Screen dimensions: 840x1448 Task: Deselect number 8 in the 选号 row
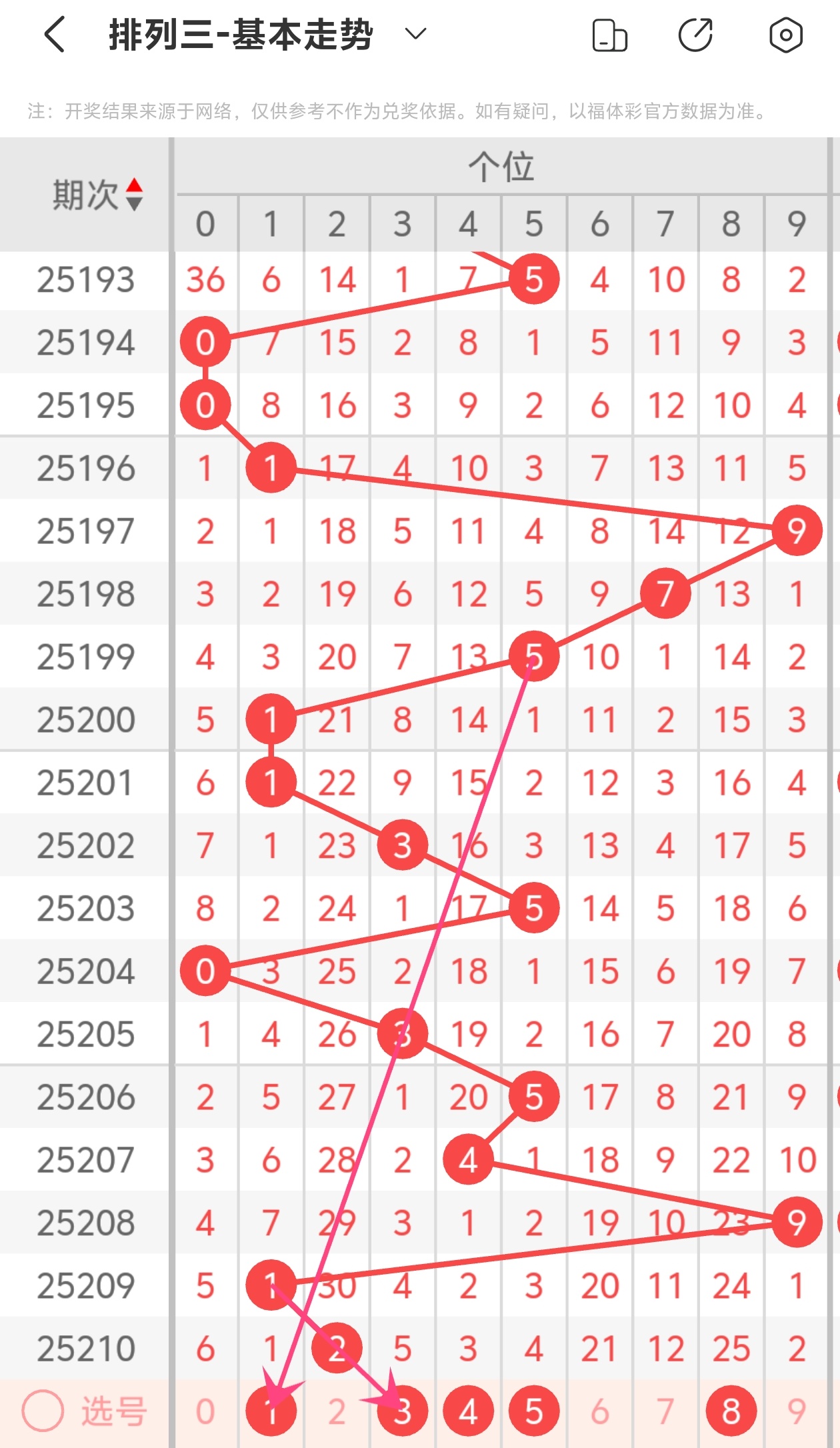731,1411
